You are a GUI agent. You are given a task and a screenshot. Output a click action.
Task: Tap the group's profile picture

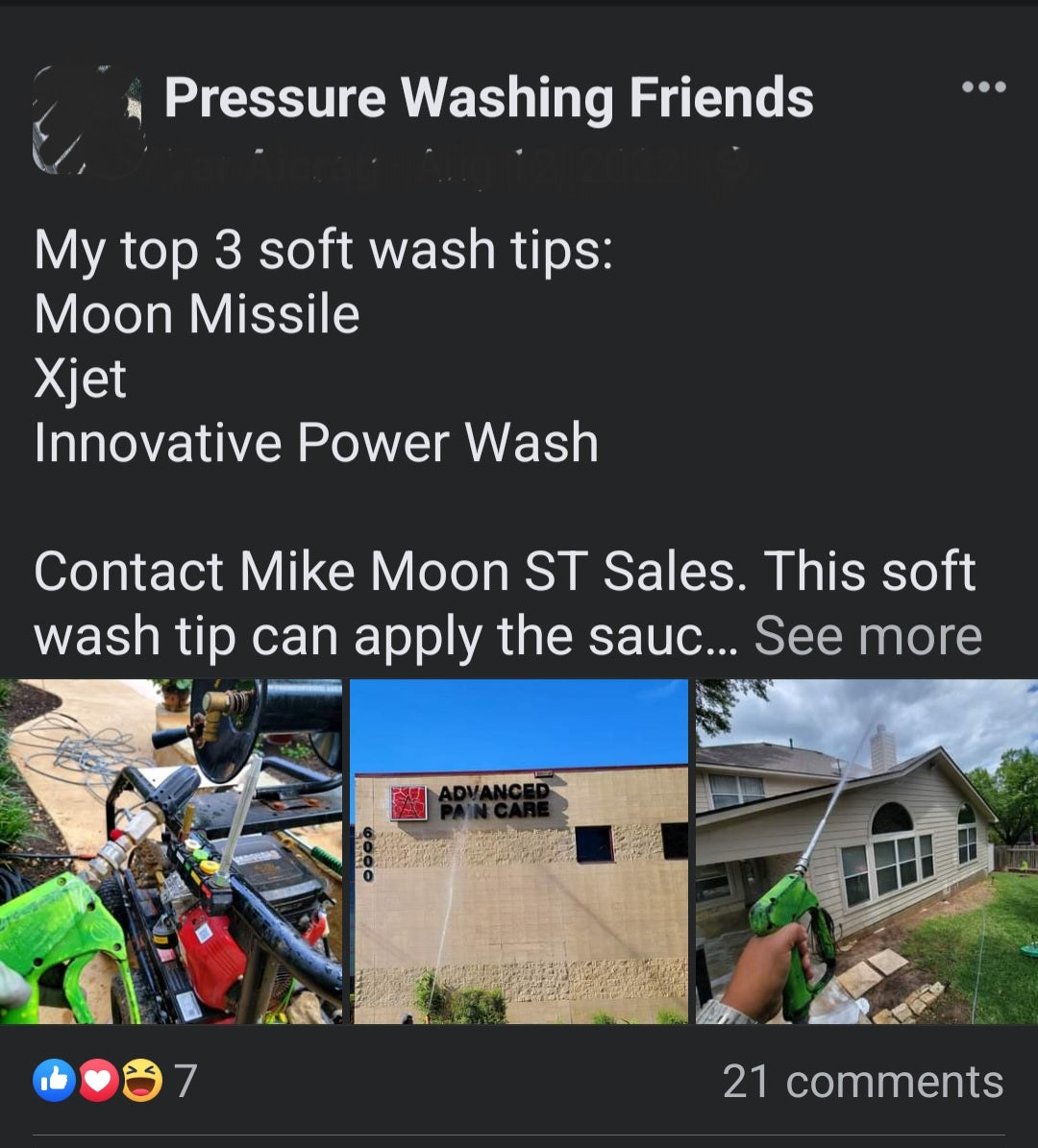coord(88,121)
